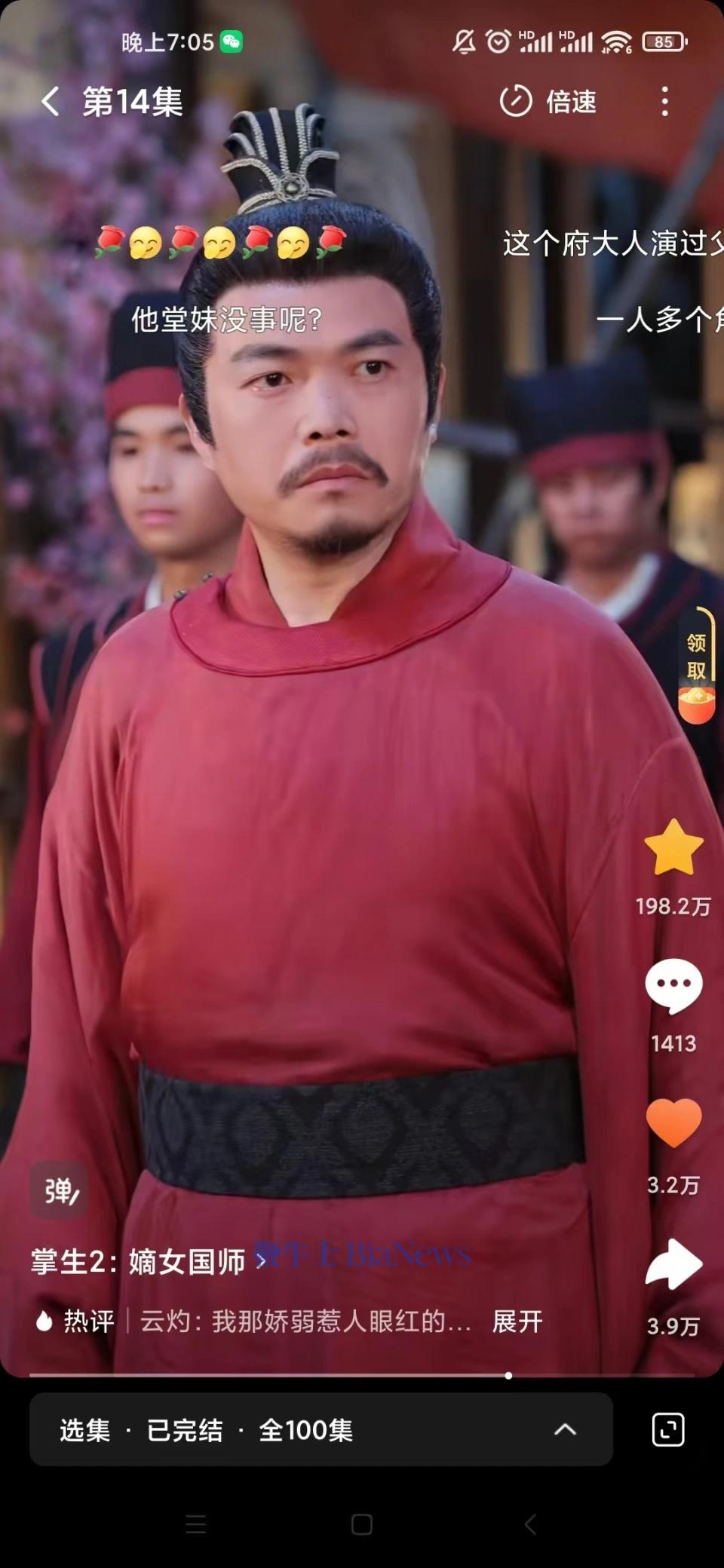Viewport: 724px width, 1568px height.
Task: Like this episode with the heart
Action: [x=673, y=1123]
